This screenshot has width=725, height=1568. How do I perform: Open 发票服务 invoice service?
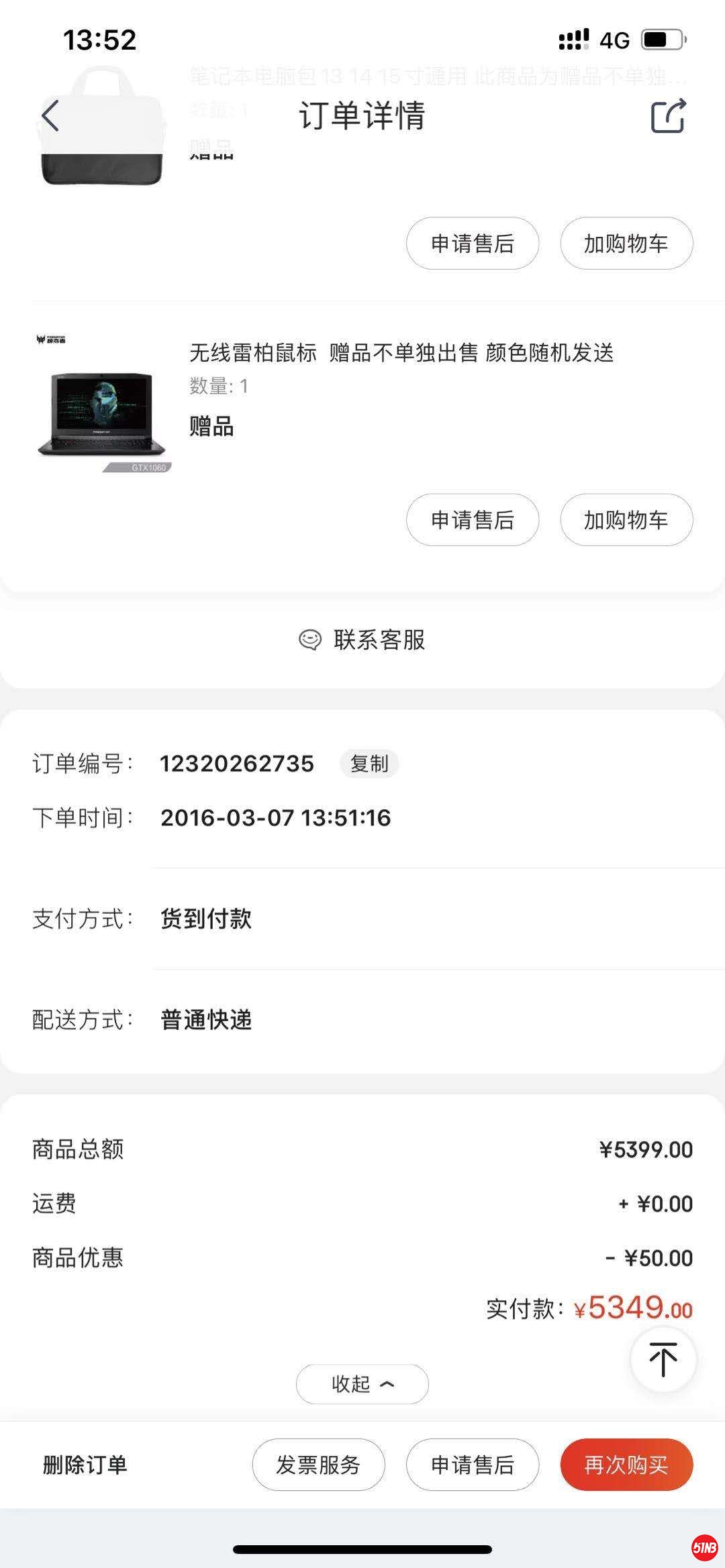[x=319, y=1465]
